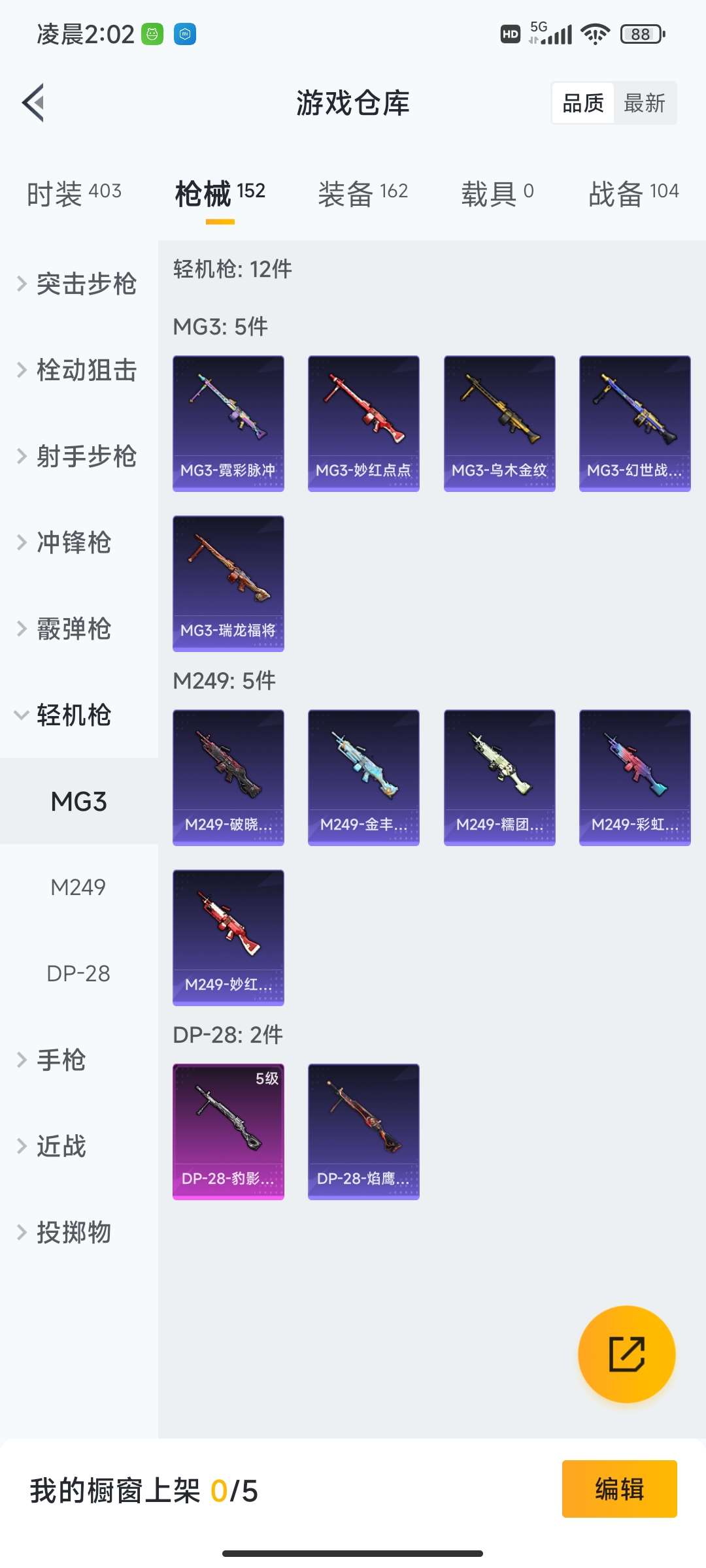Screen dimensions: 706x1568
Task: Expand the 栓动狙击 category
Action: 78,370
